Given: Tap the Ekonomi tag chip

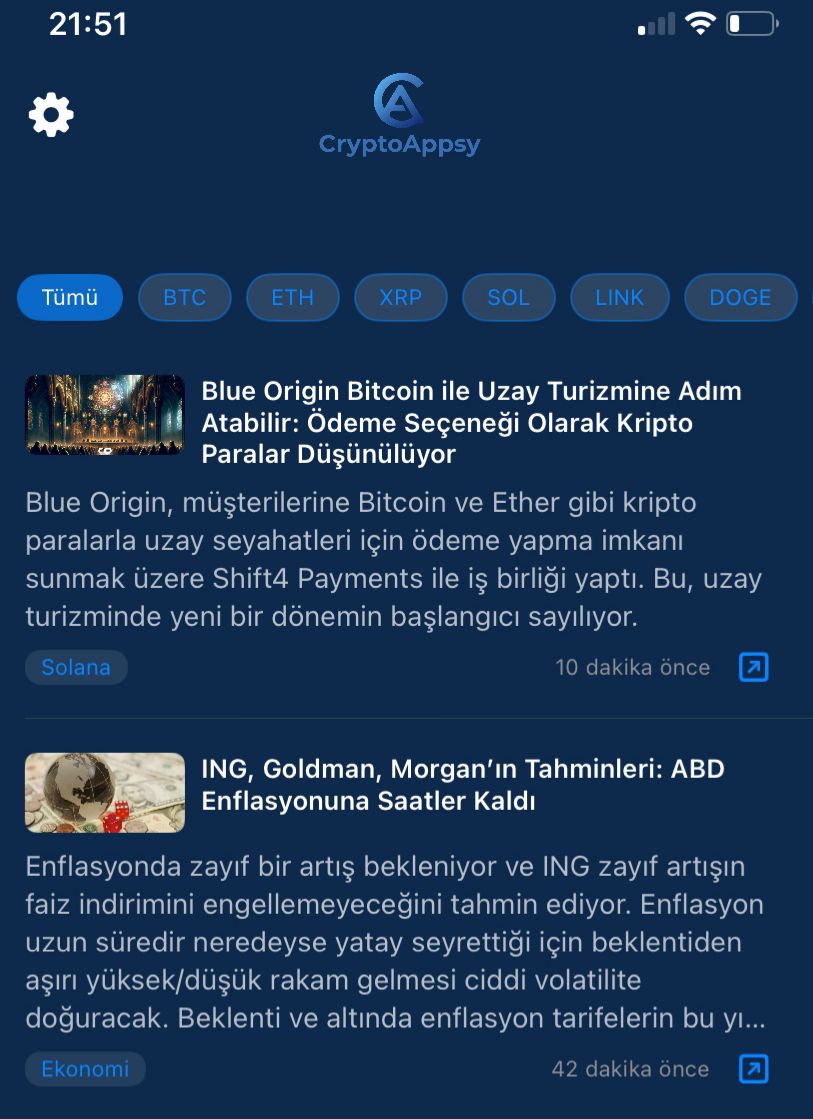Looking at the screenshot, I should (85, 1068).
